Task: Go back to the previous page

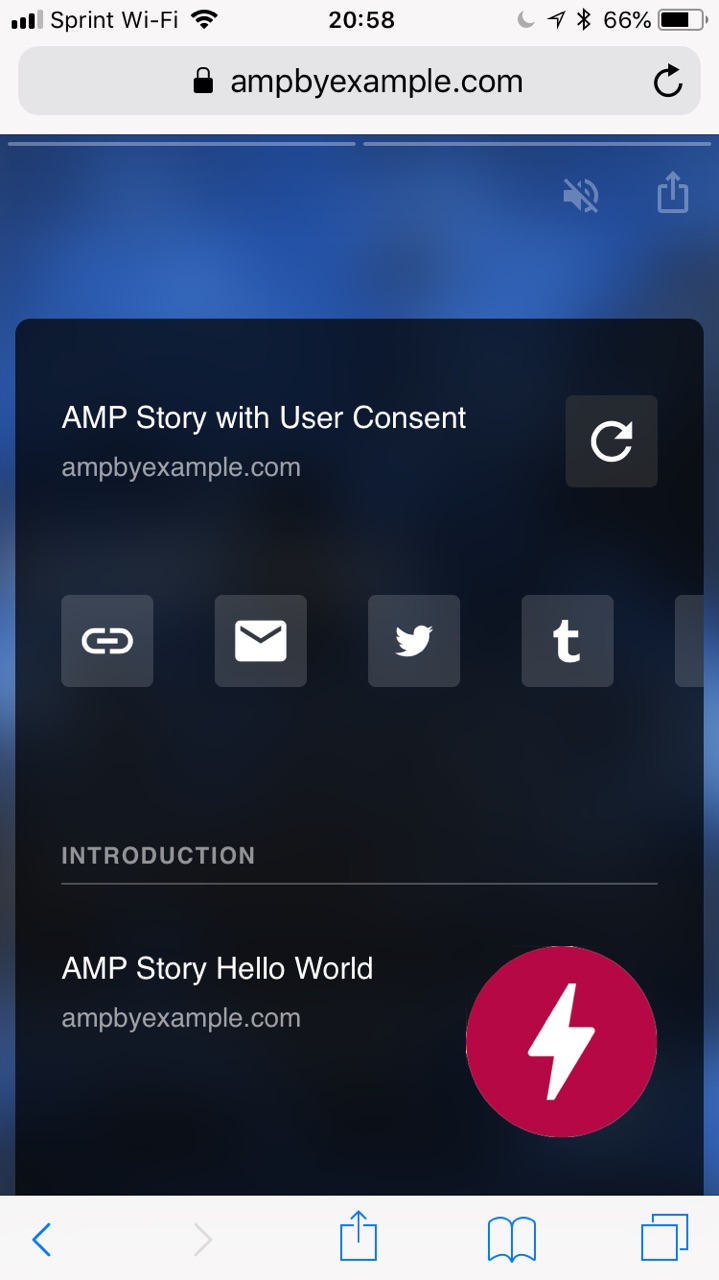Action: point(42,1240)
